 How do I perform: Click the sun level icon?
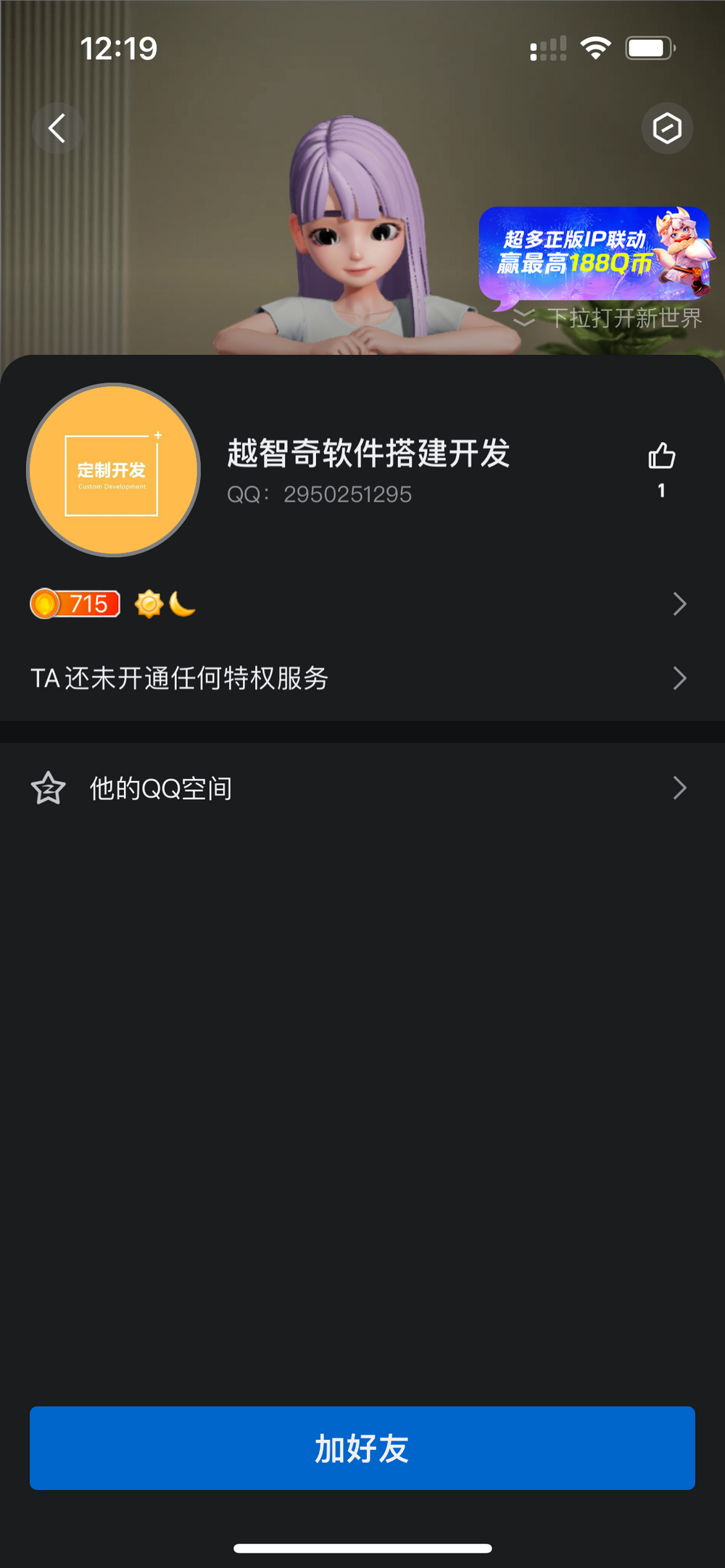(x=149, y=604)
